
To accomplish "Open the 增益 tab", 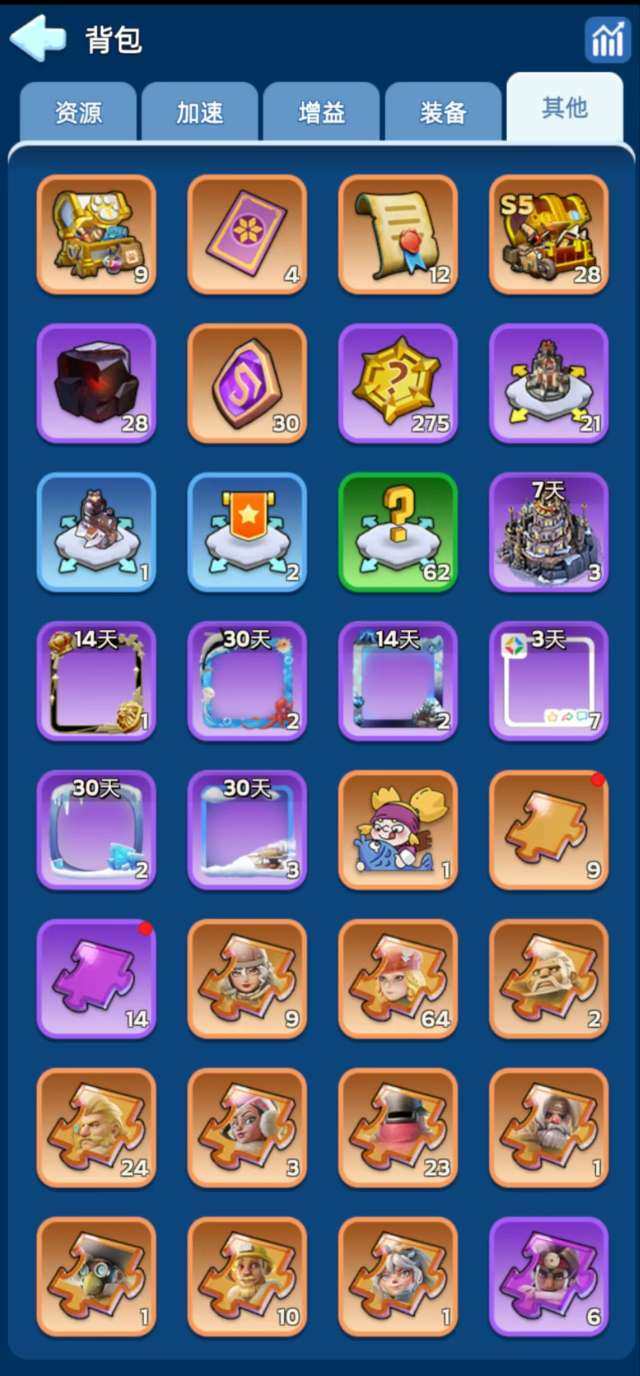I will click(321, 112).
